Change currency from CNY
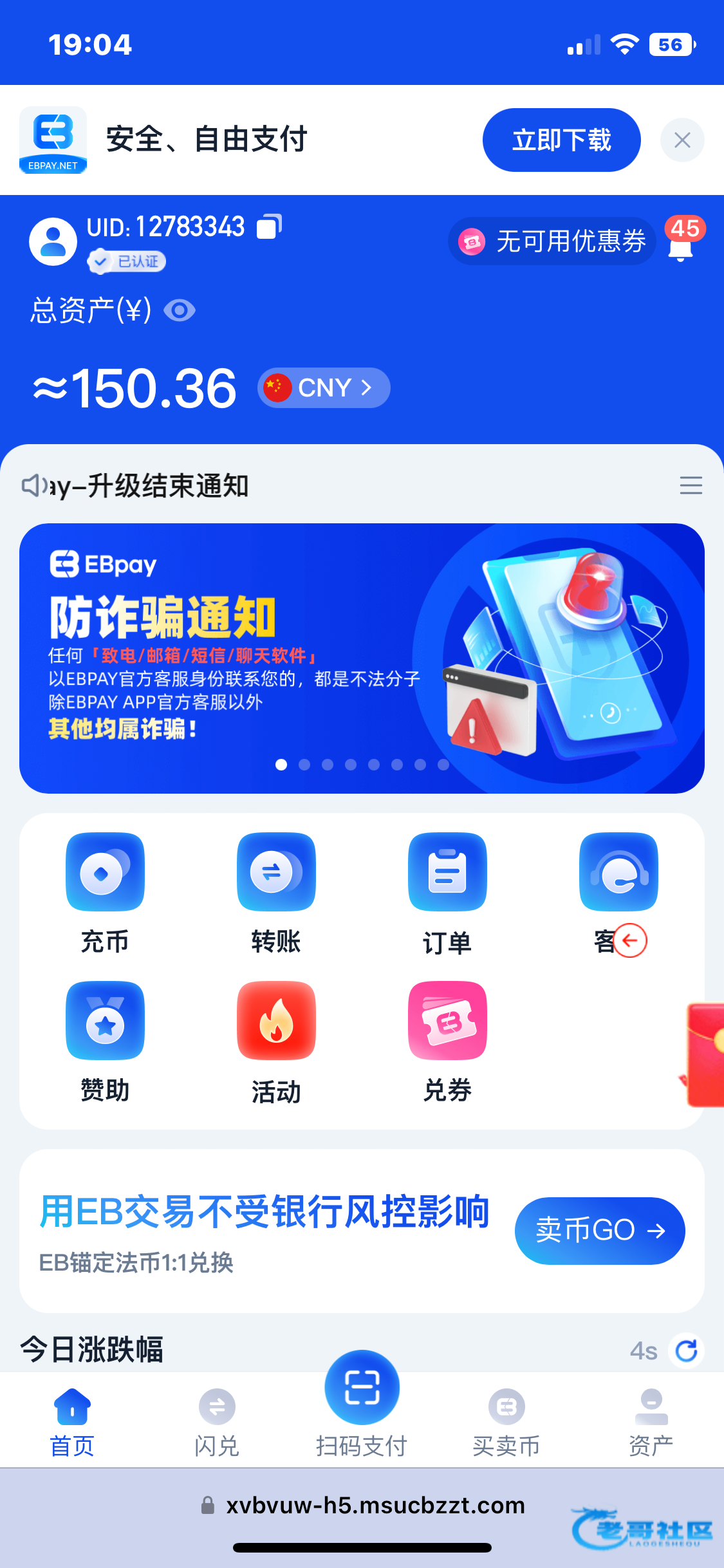The width and height of the screenshot is (724, 1568). click(324, 387)
